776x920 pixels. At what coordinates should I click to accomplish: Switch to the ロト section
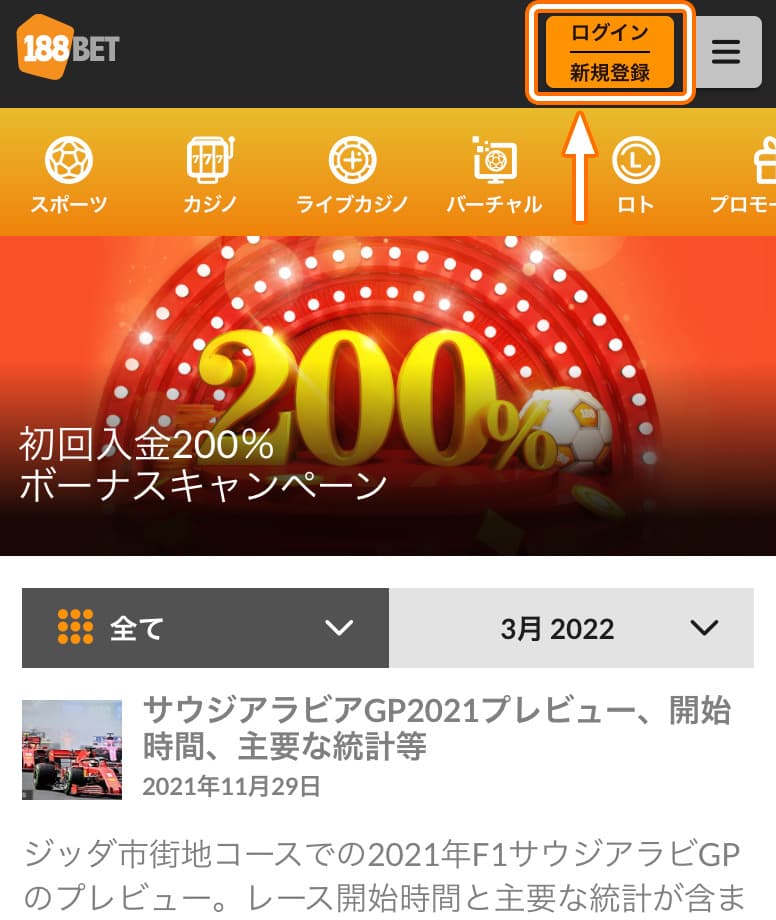tap(636, 176)
